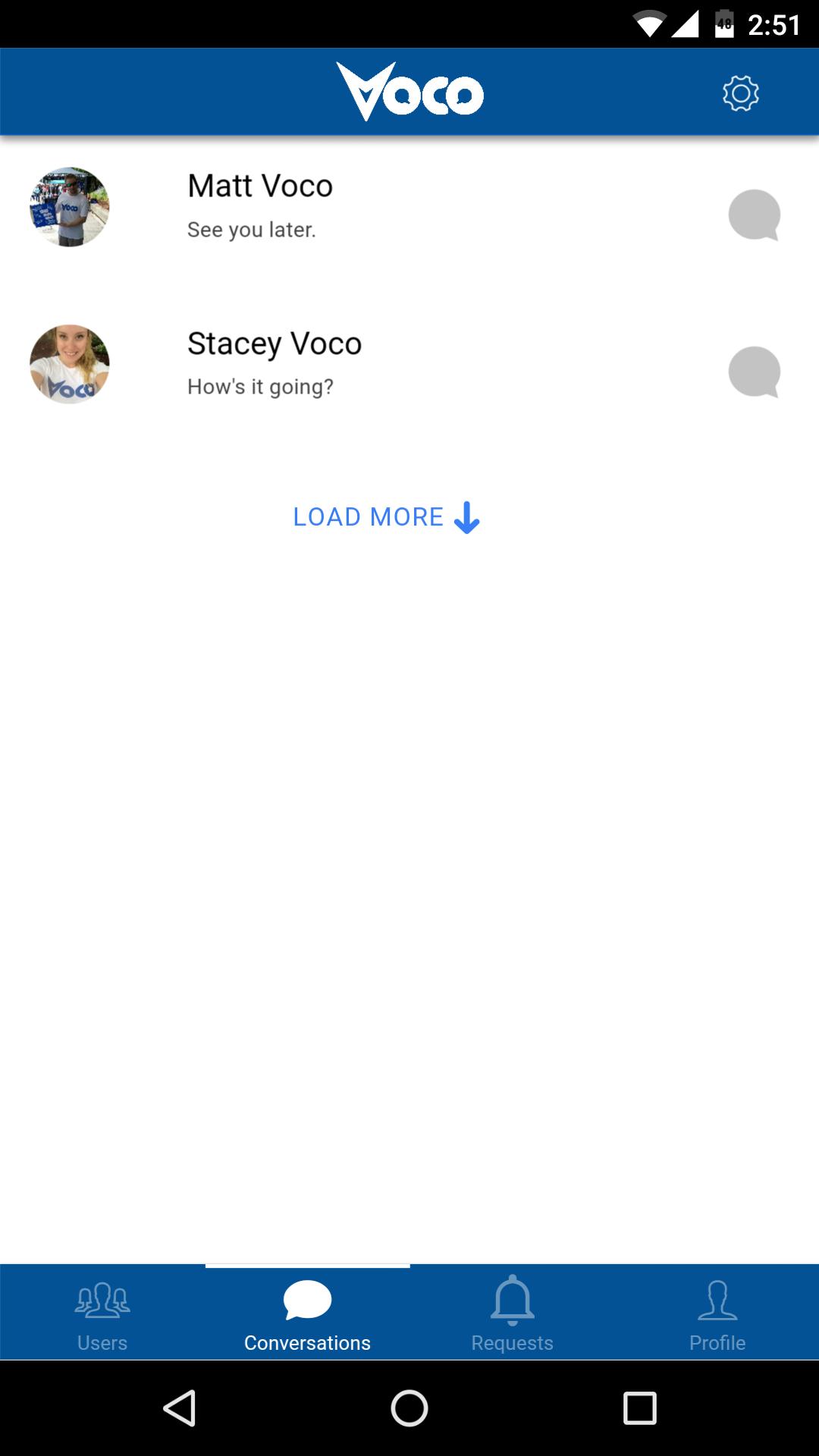Tap Load More to fetch older conversations
The height and width of the screenshot is (1456, 819).
(368, 516)
